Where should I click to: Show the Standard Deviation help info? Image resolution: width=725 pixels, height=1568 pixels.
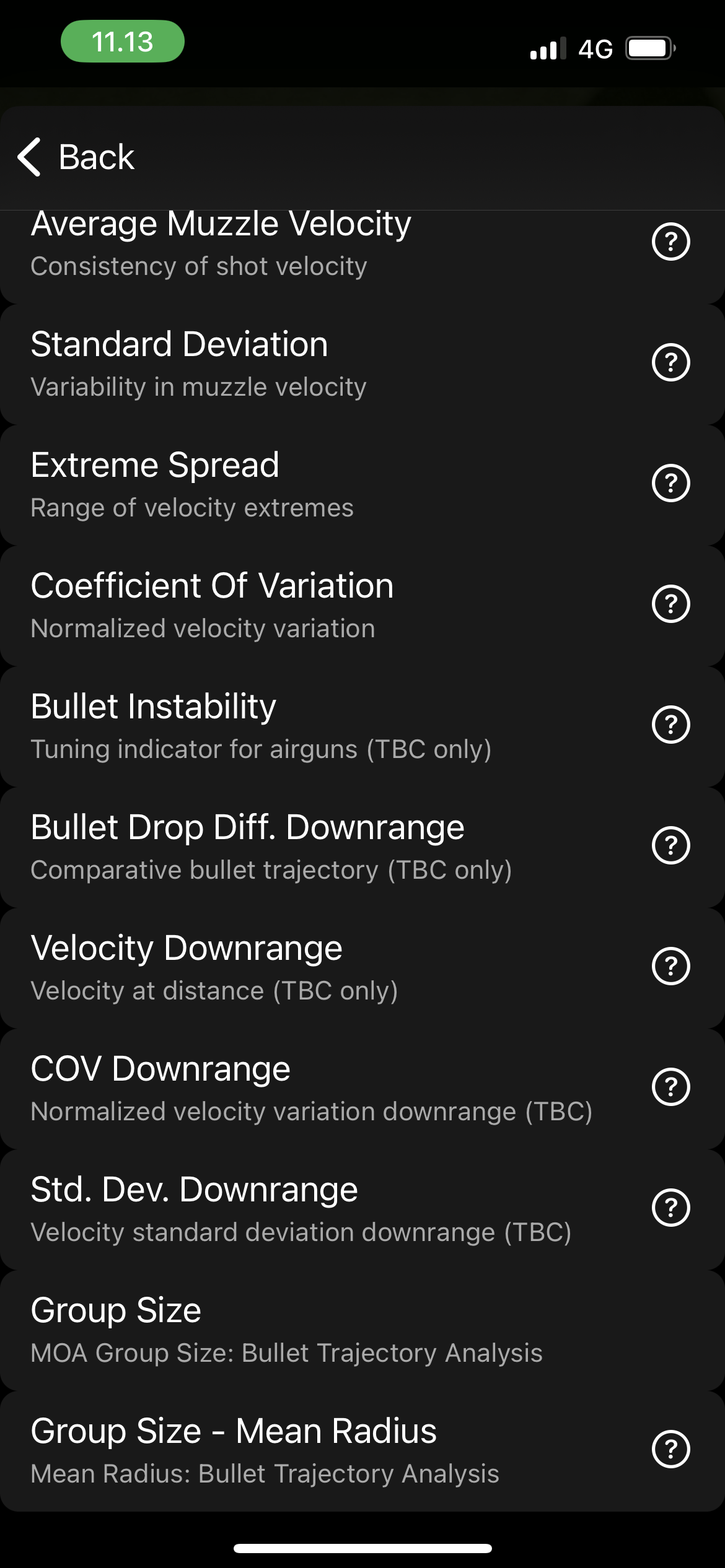tap(670, 362)
